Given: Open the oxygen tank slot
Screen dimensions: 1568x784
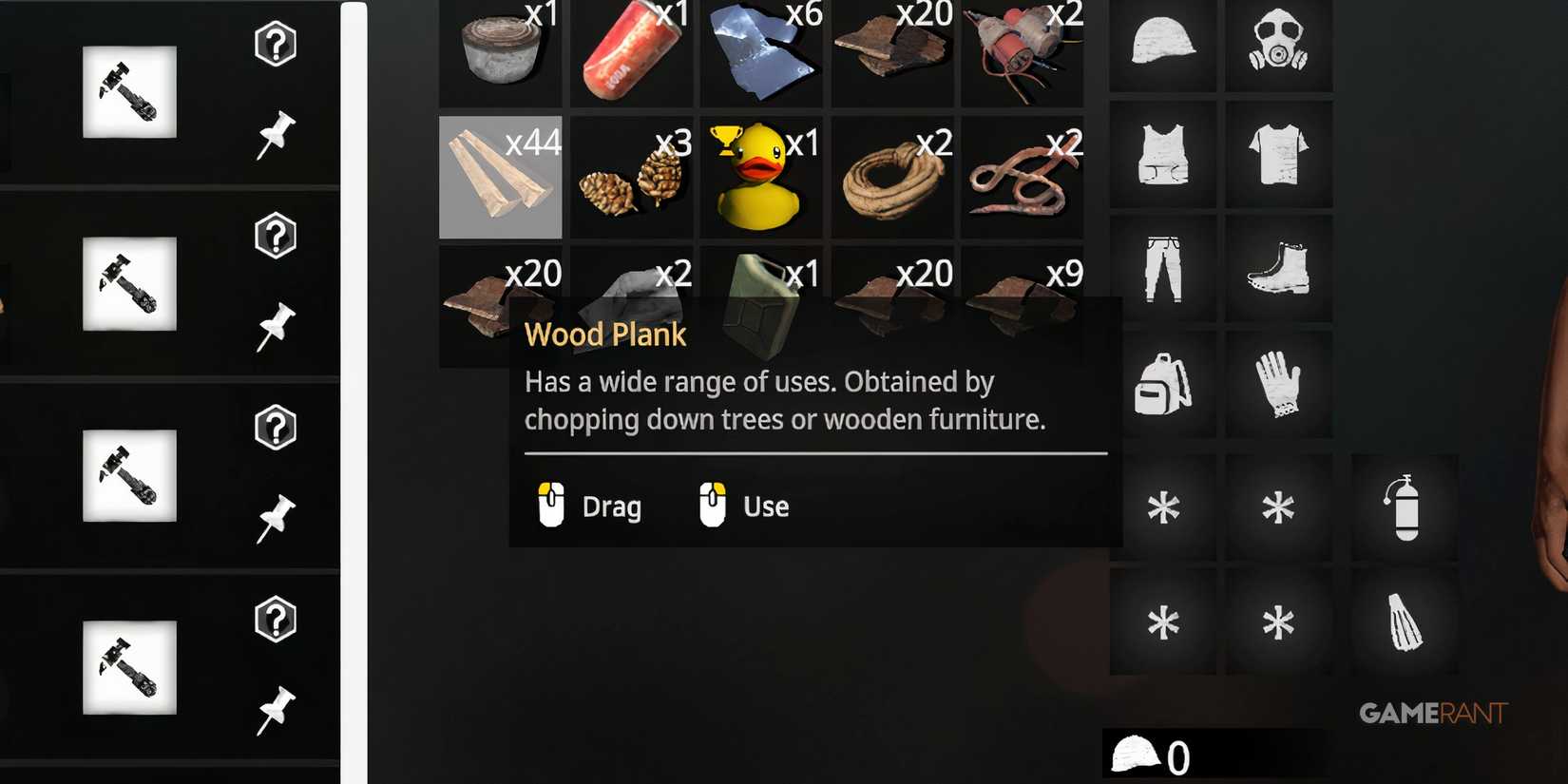Looking at the screenshot, I should pos(1405,507).
